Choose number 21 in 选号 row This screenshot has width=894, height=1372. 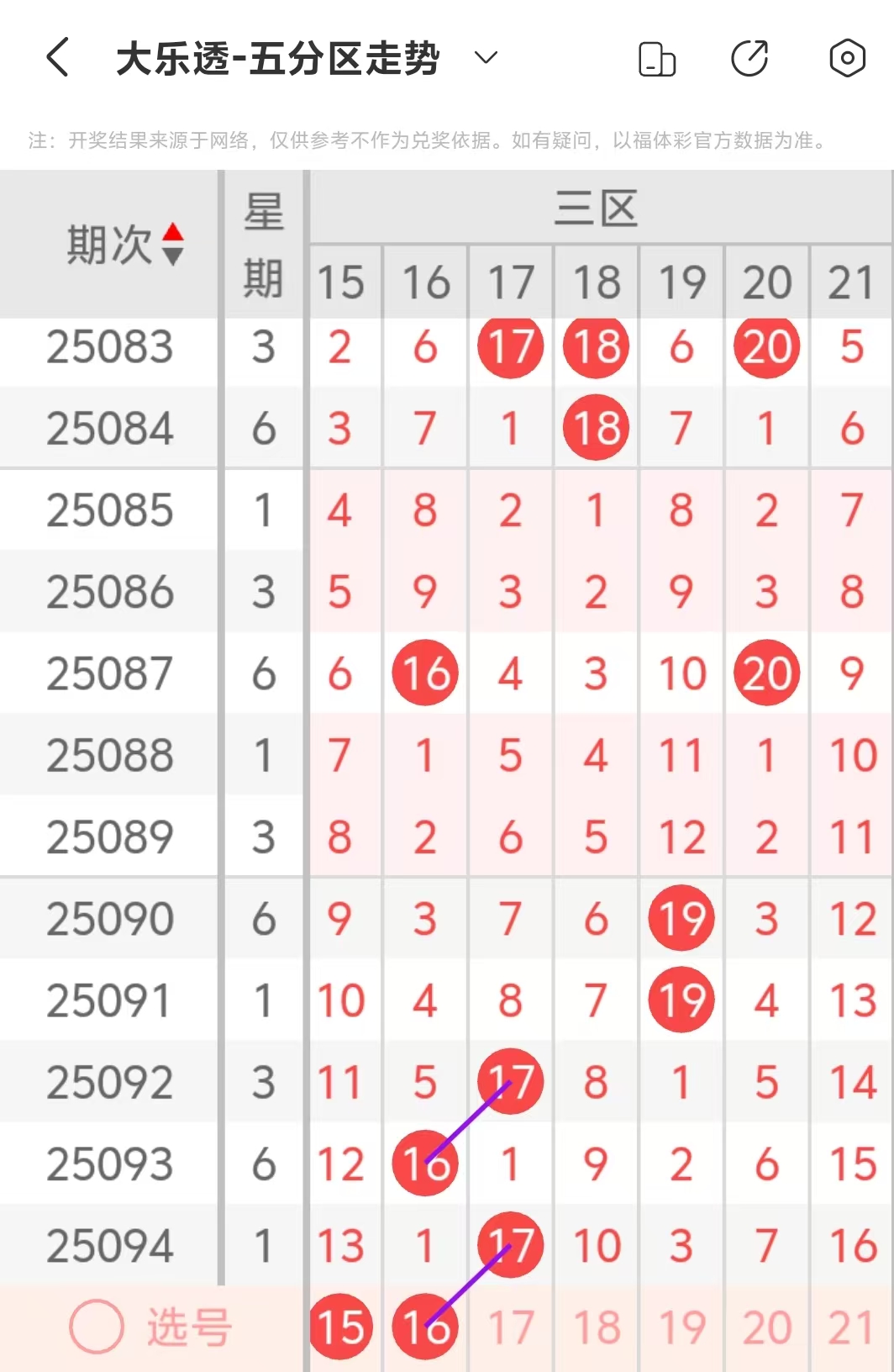click(x=851, y=1327)
